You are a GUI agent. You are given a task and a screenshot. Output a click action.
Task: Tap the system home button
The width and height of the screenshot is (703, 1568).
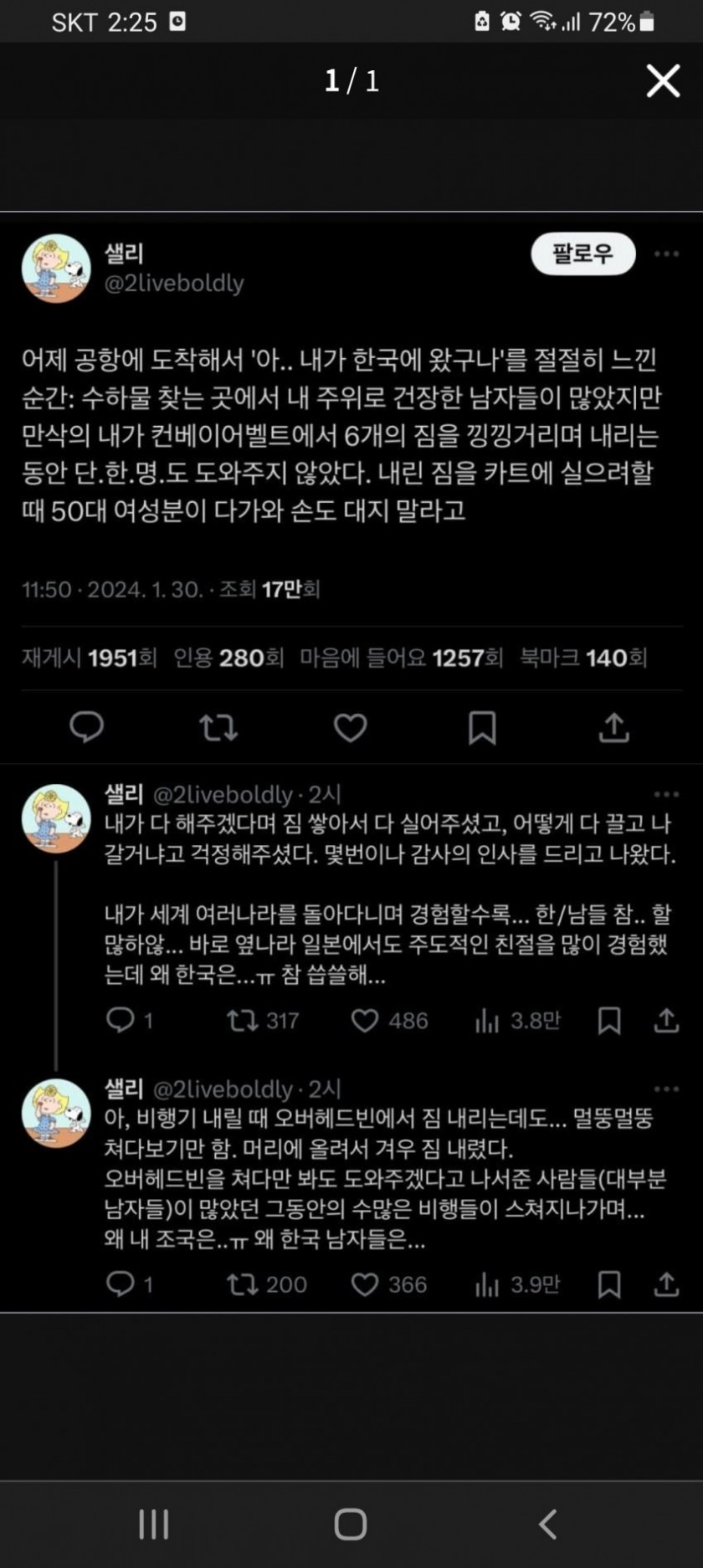(x=351, y=1524)
